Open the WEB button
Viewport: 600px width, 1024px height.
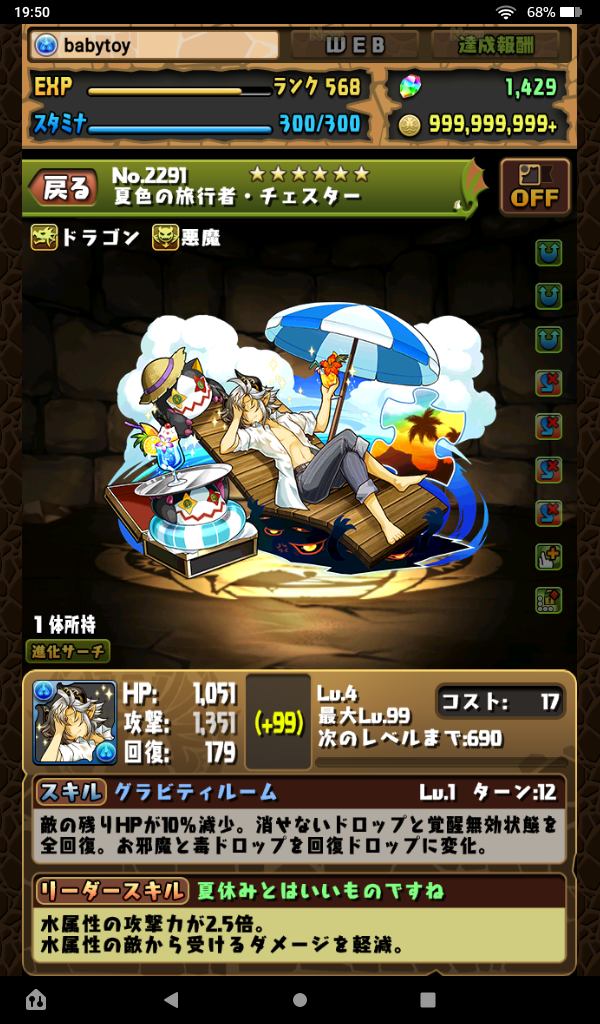coord(354,44)
